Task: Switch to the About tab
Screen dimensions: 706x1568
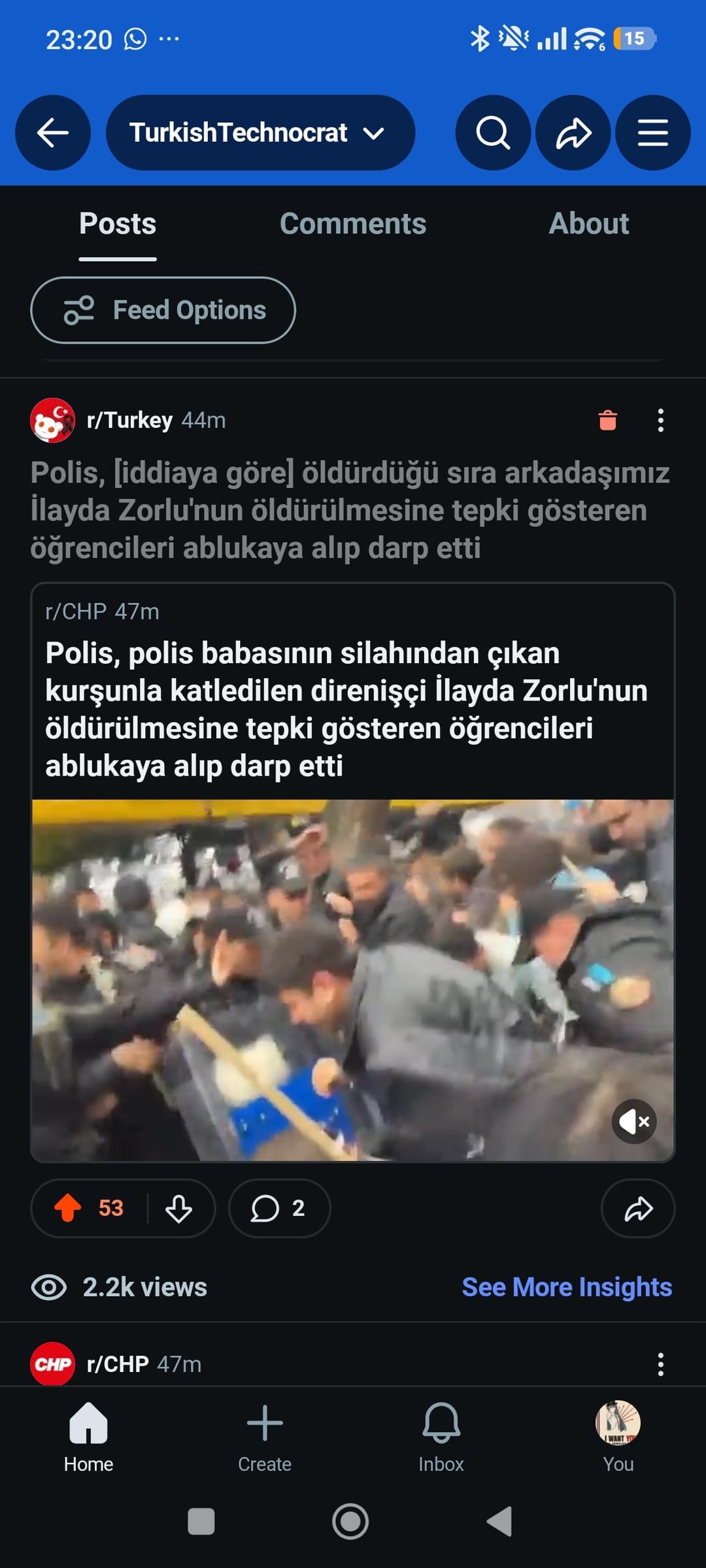Action: coord(588,223)
